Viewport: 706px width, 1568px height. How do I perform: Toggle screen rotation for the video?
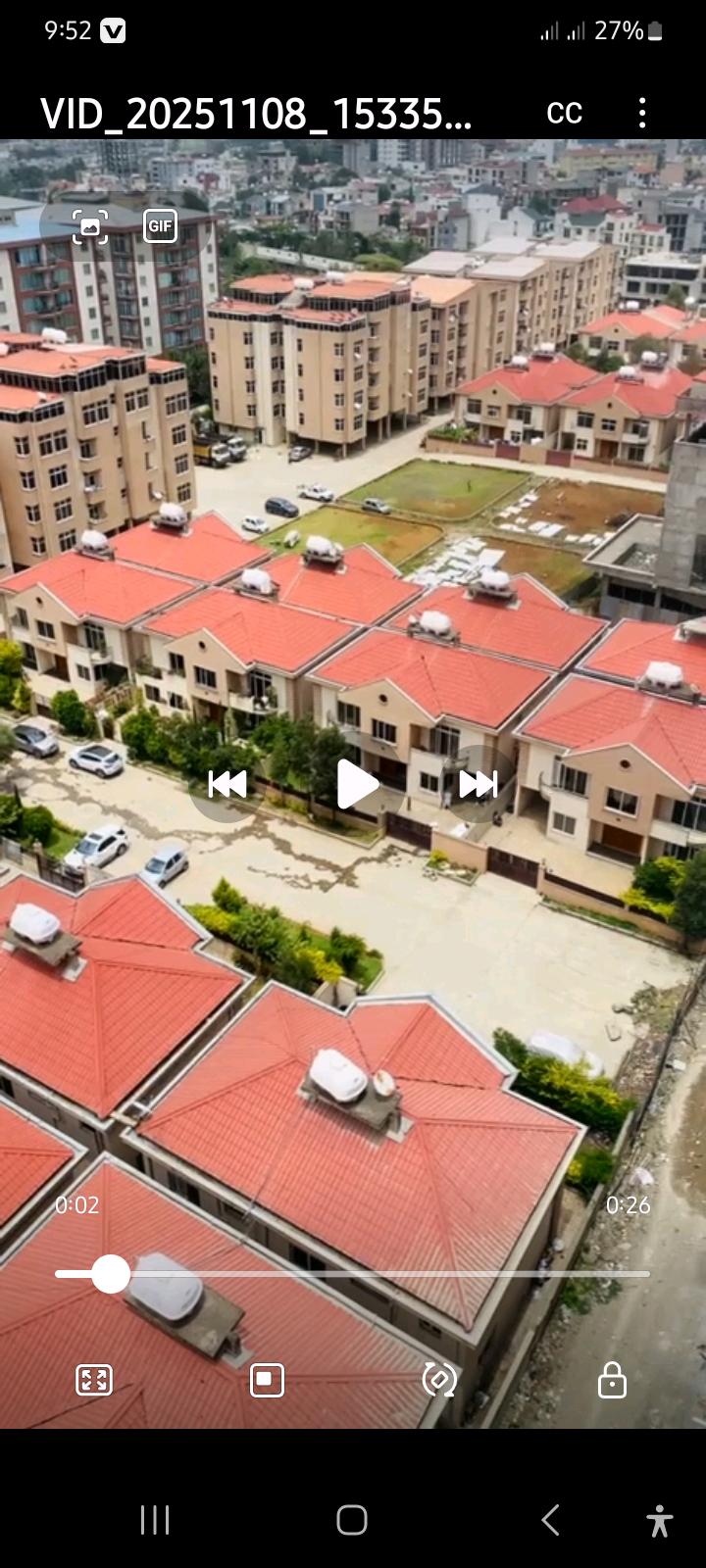point(438,1380)
